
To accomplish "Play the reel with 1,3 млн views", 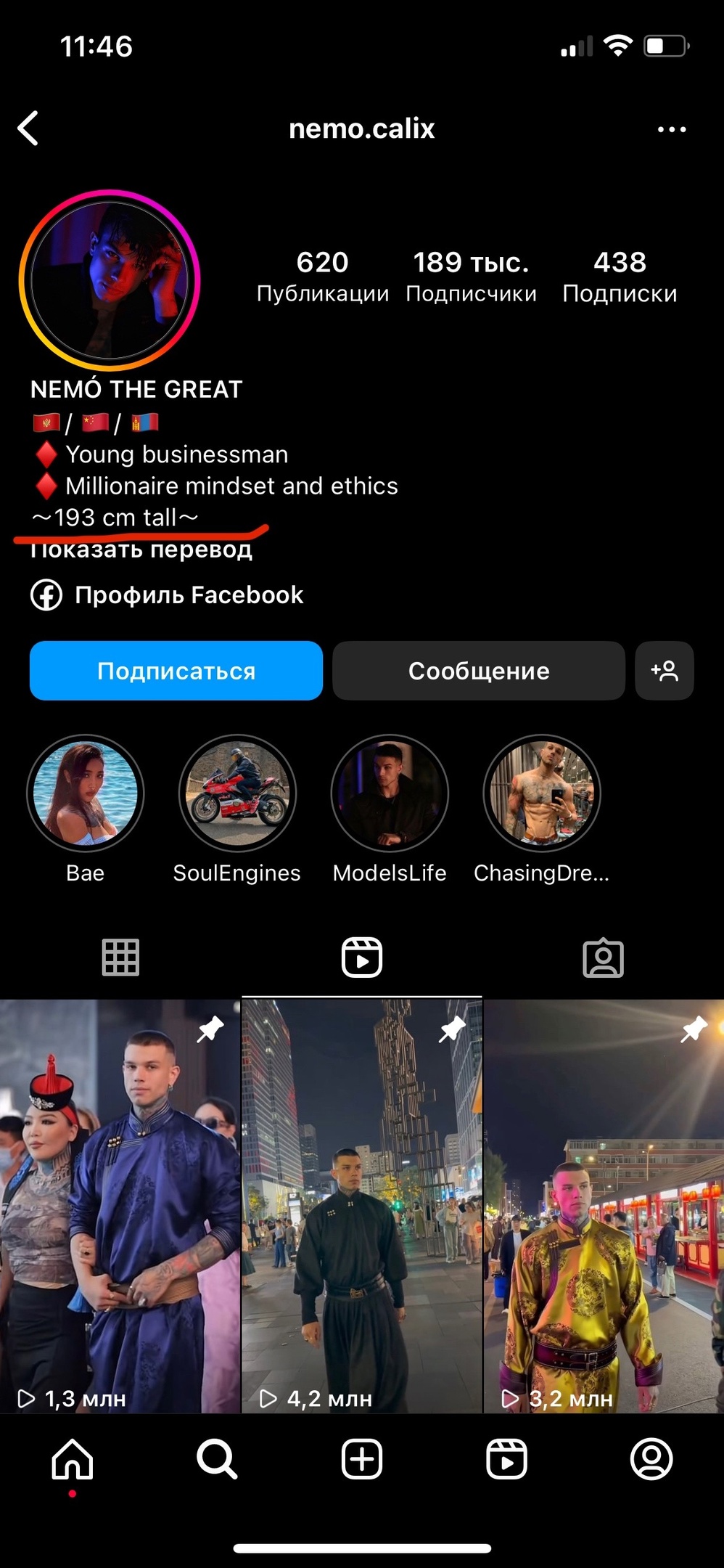I will [x=120, y=1206].
